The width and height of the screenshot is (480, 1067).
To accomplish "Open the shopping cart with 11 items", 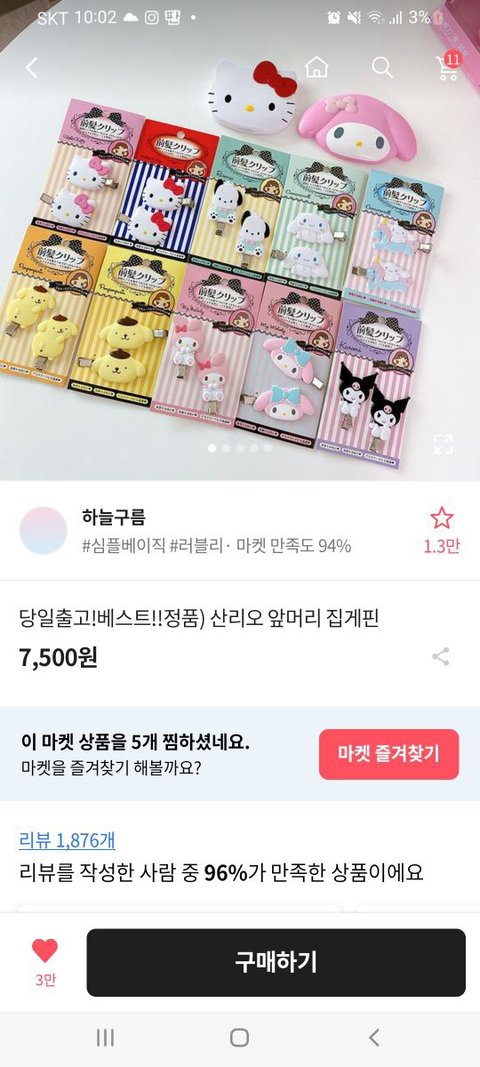I will pos(448,66).
